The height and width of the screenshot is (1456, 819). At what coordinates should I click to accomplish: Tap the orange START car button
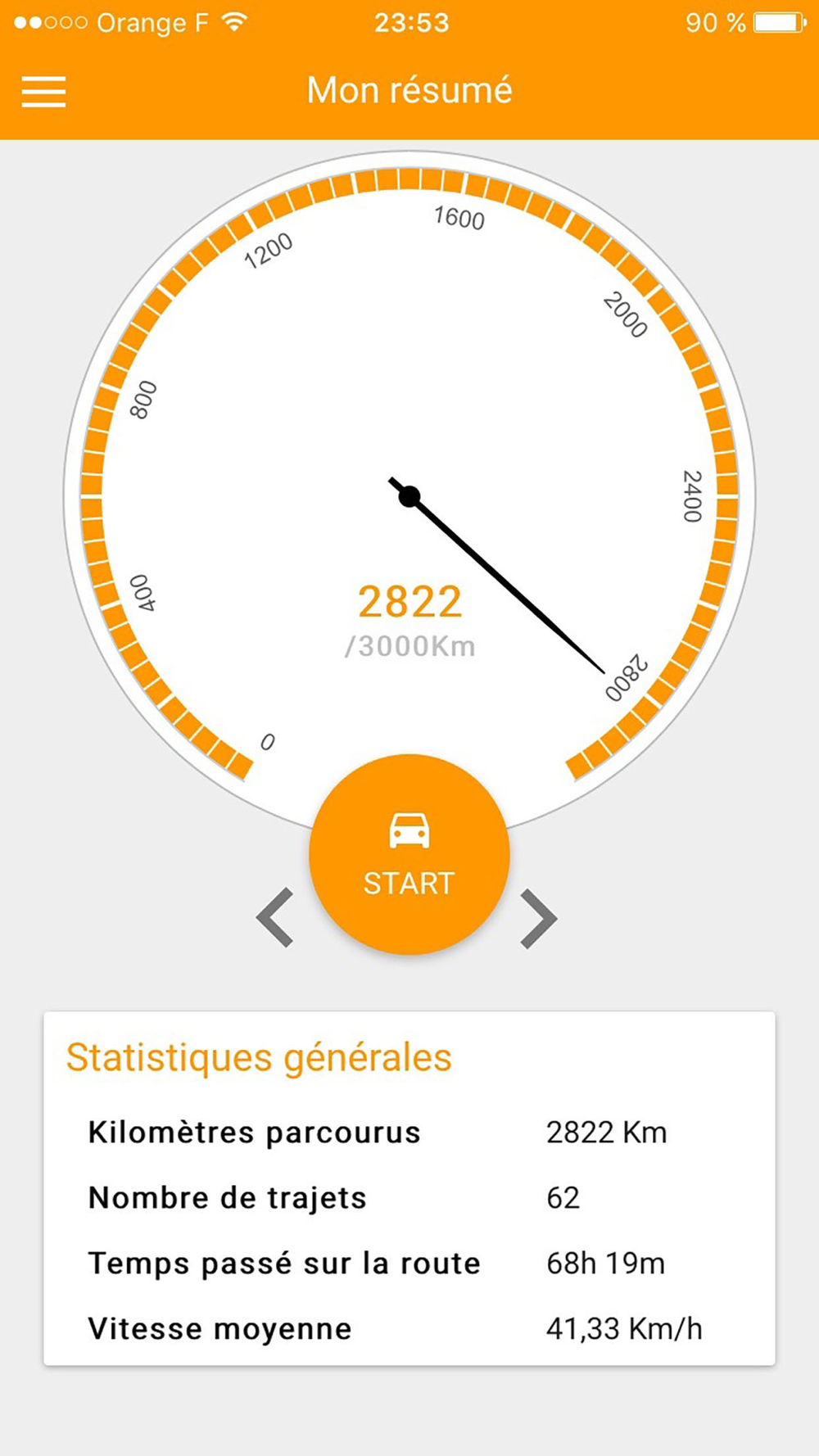pyautogui.click(x=409, y=854)
